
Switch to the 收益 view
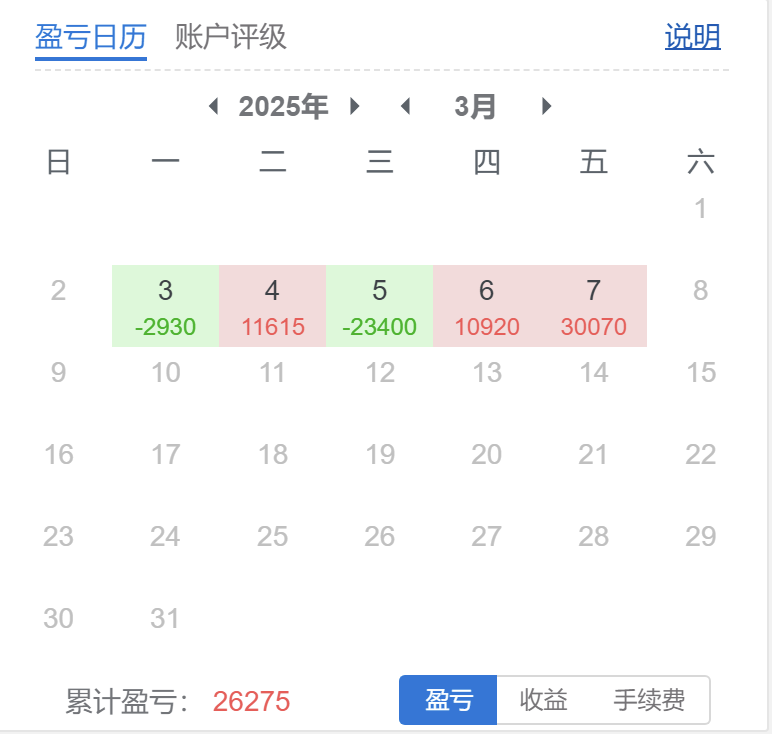544,700
